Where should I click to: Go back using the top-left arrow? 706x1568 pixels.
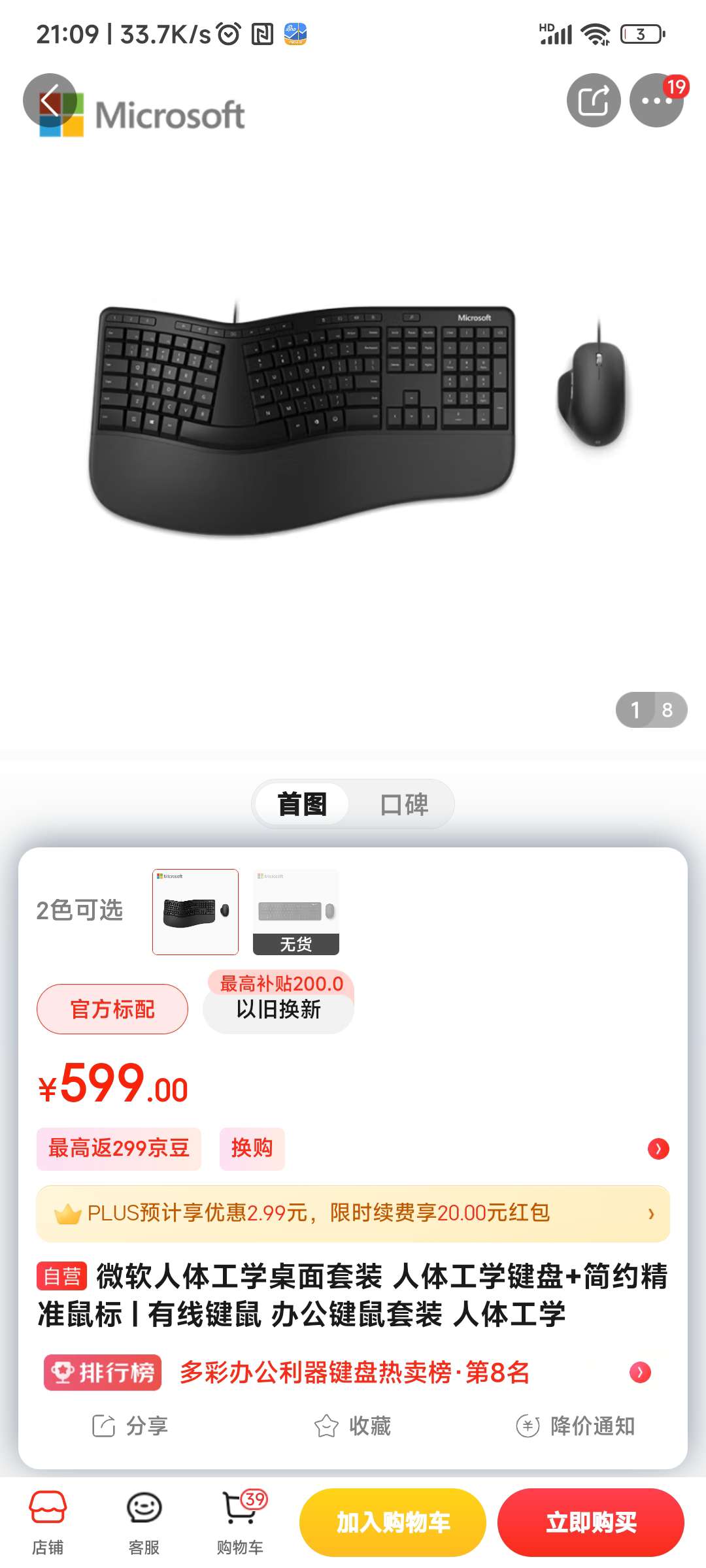click(x=50, y=100)
